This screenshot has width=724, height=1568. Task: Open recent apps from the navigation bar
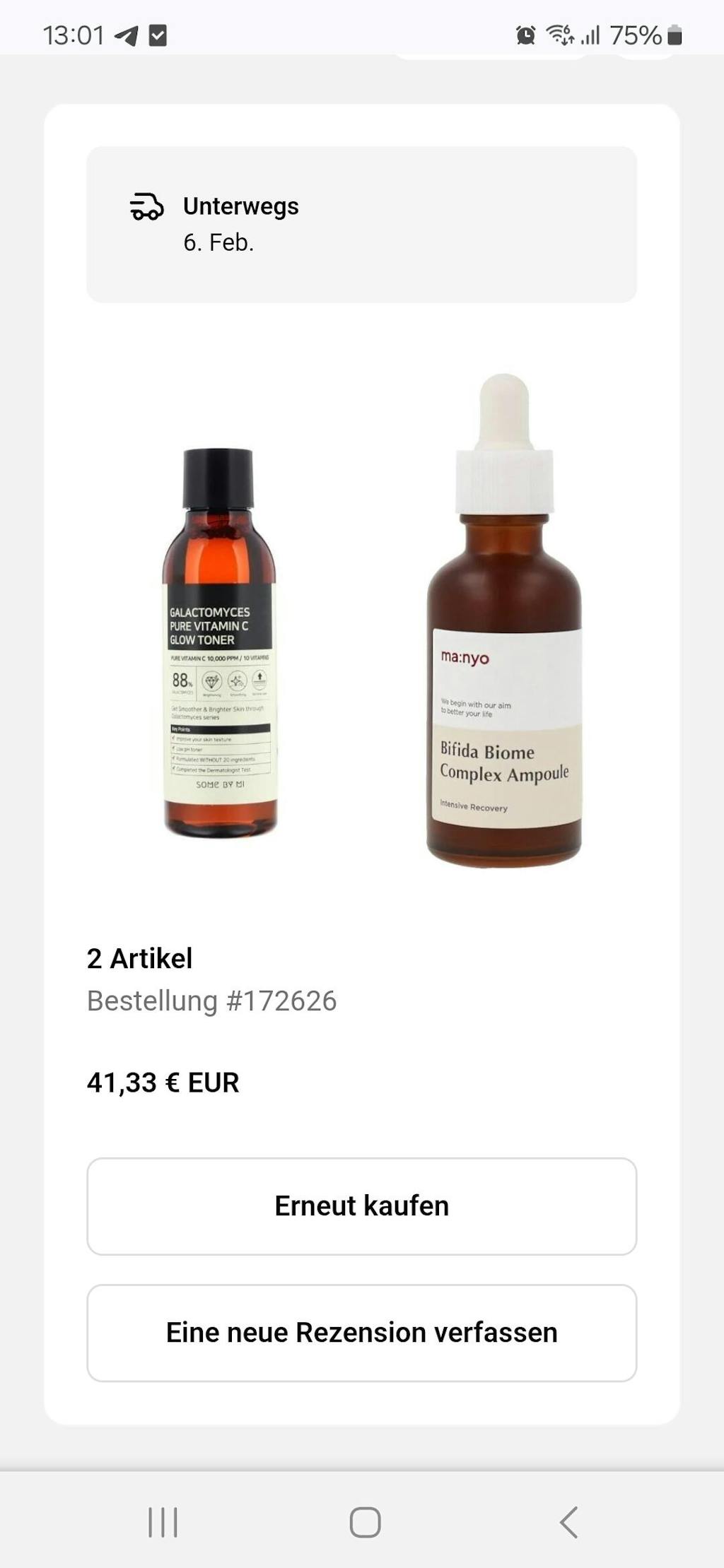coord(163,1521)
